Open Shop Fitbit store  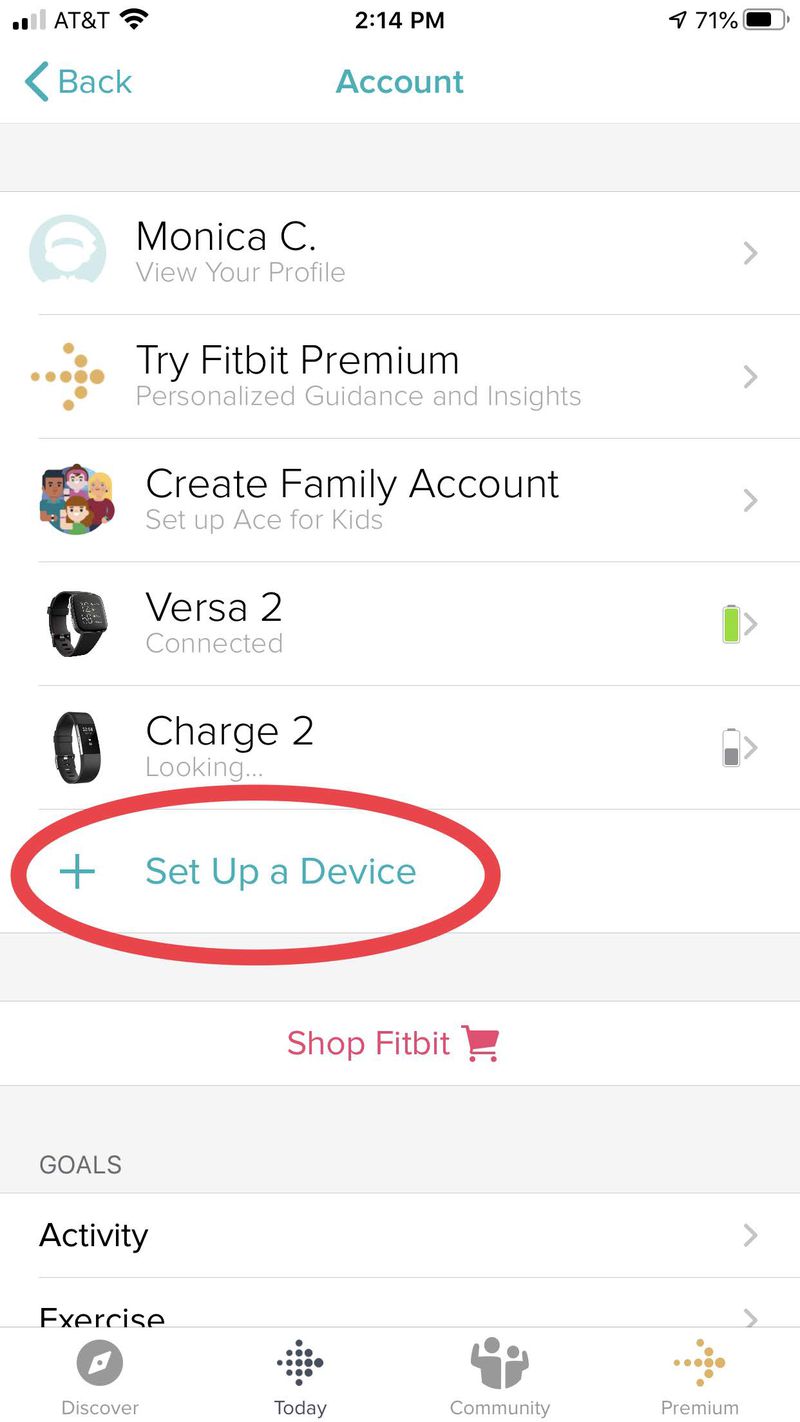392,1043
